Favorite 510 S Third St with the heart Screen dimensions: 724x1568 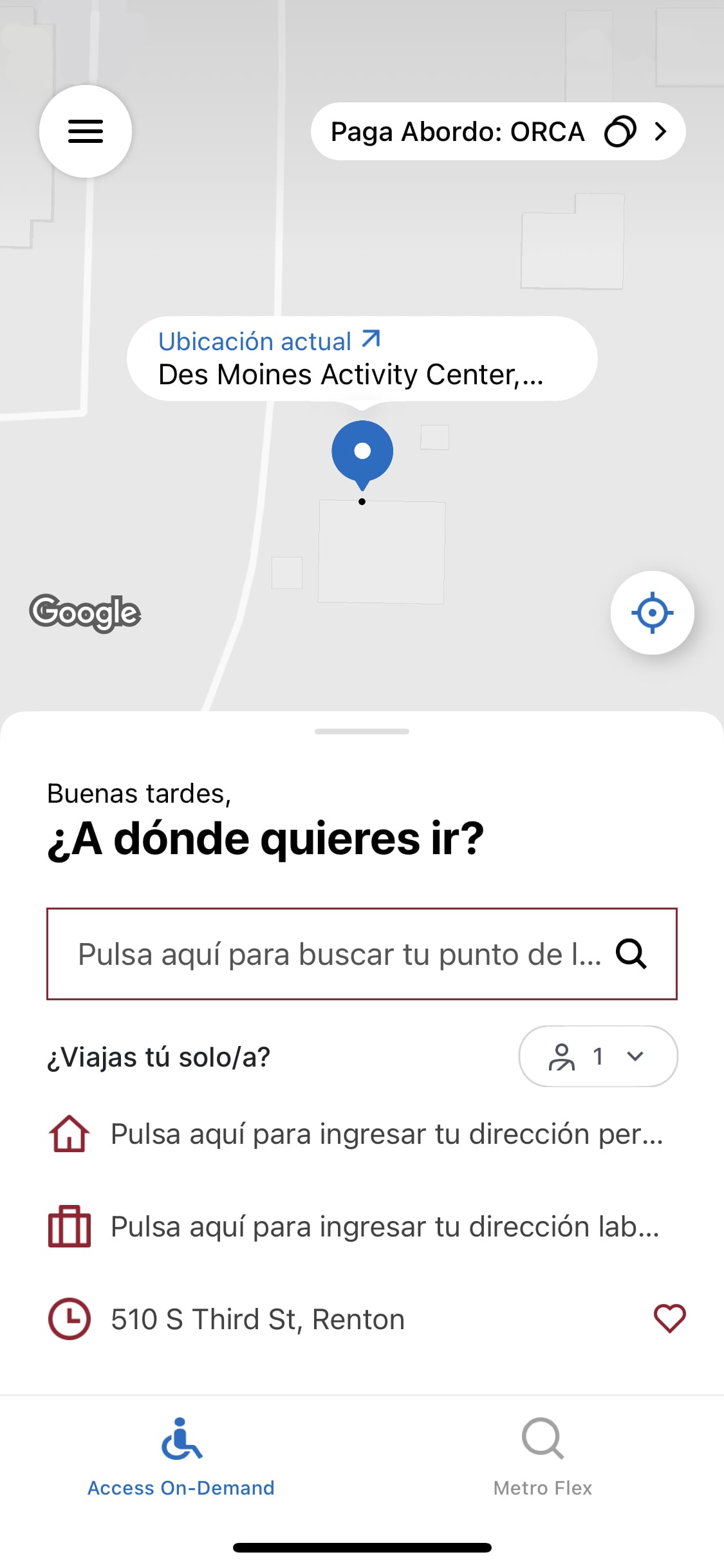tap(669, 1319)
